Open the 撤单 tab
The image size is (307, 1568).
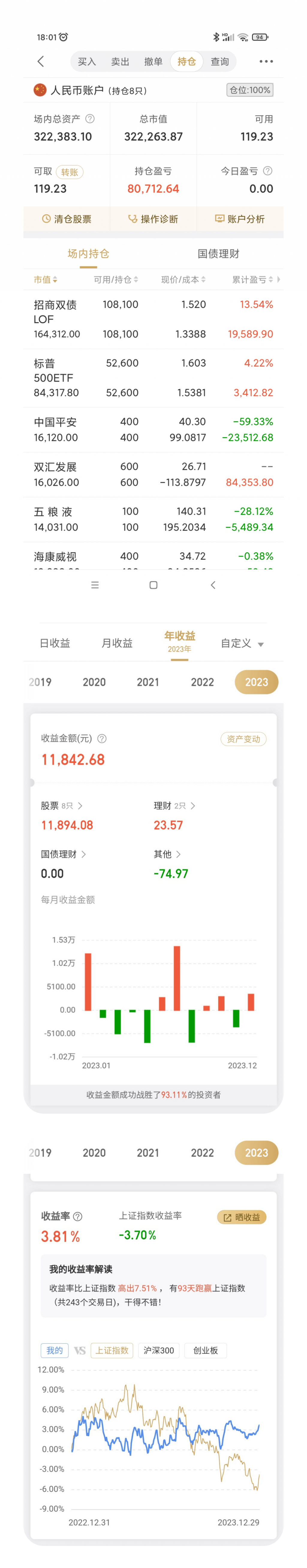[153, 62]
